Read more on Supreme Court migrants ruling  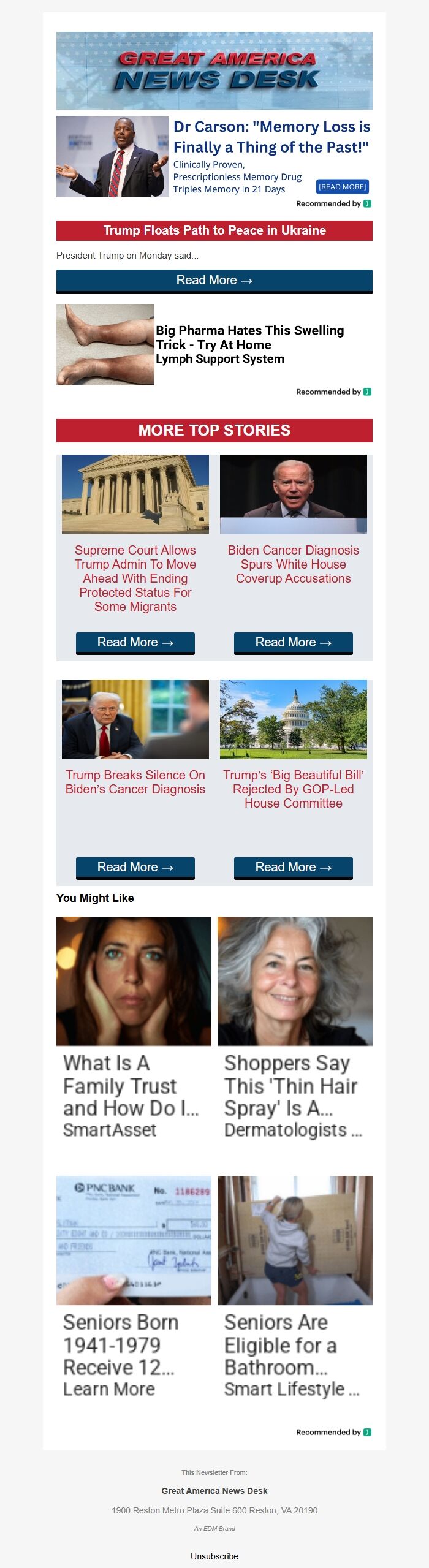pos(135,642)
